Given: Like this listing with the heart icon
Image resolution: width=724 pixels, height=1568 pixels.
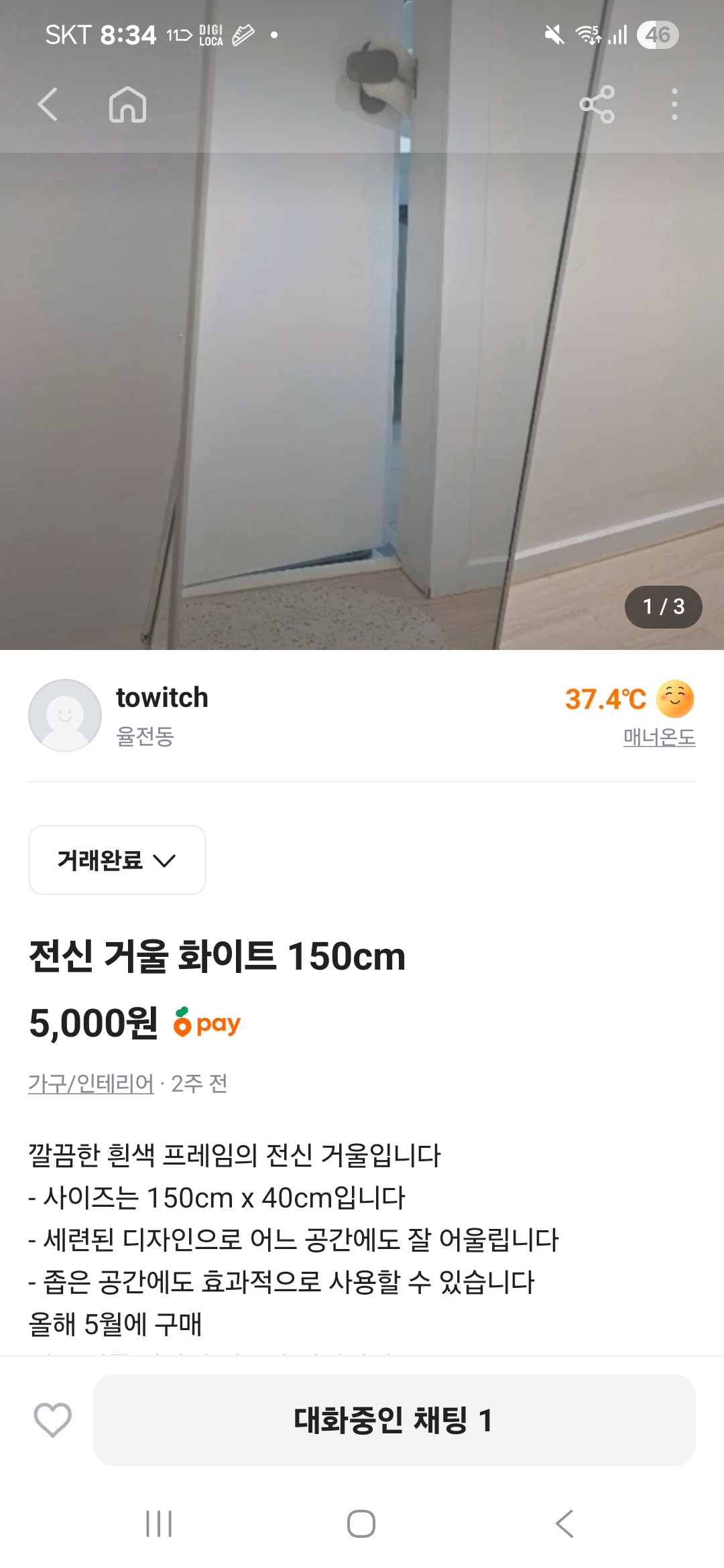Looking at the screenshot, I should (x=52, y=1420).
